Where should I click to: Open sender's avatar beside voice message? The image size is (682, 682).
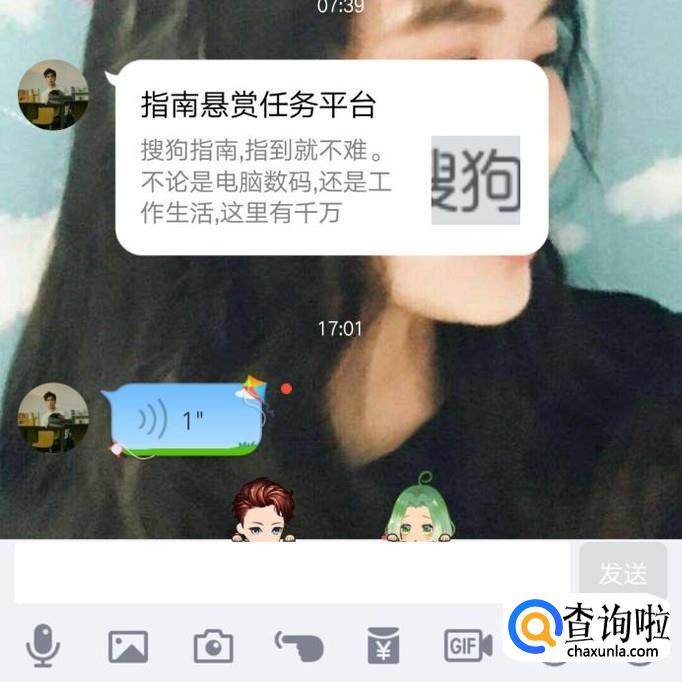click(54, 418)
